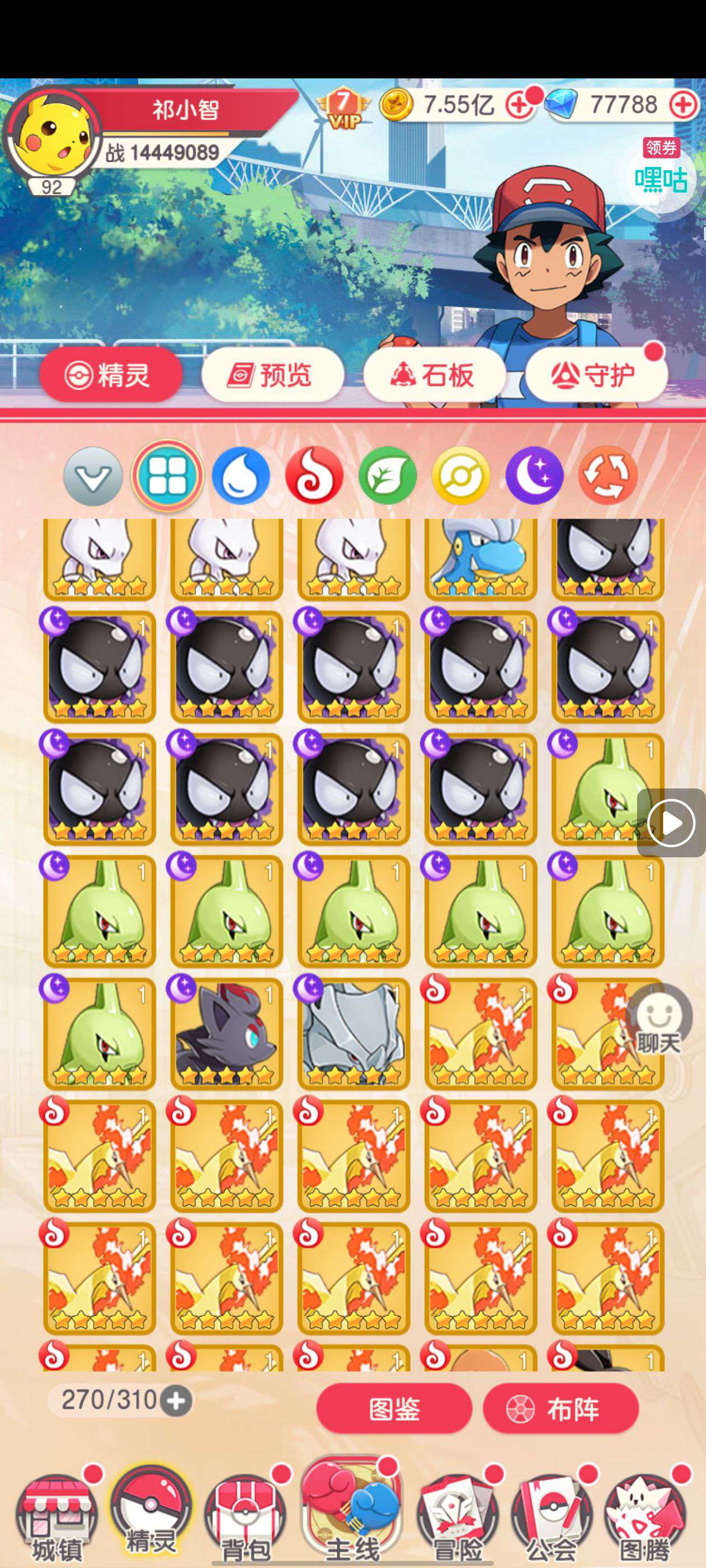The image size is (706, 1568).
Task: Go to the 城镇 tab
Action: pyautogui.click(x=56, y=1522)
